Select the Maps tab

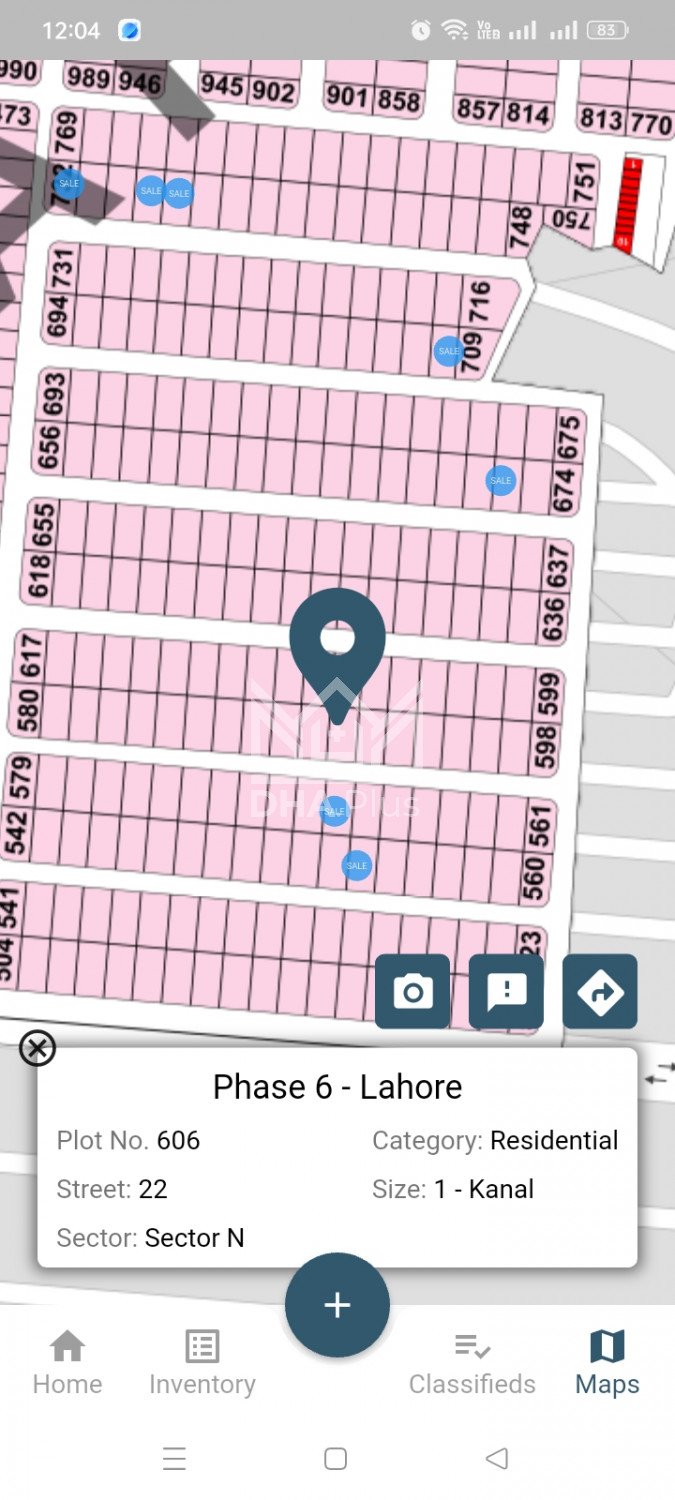click(607, 1362)
